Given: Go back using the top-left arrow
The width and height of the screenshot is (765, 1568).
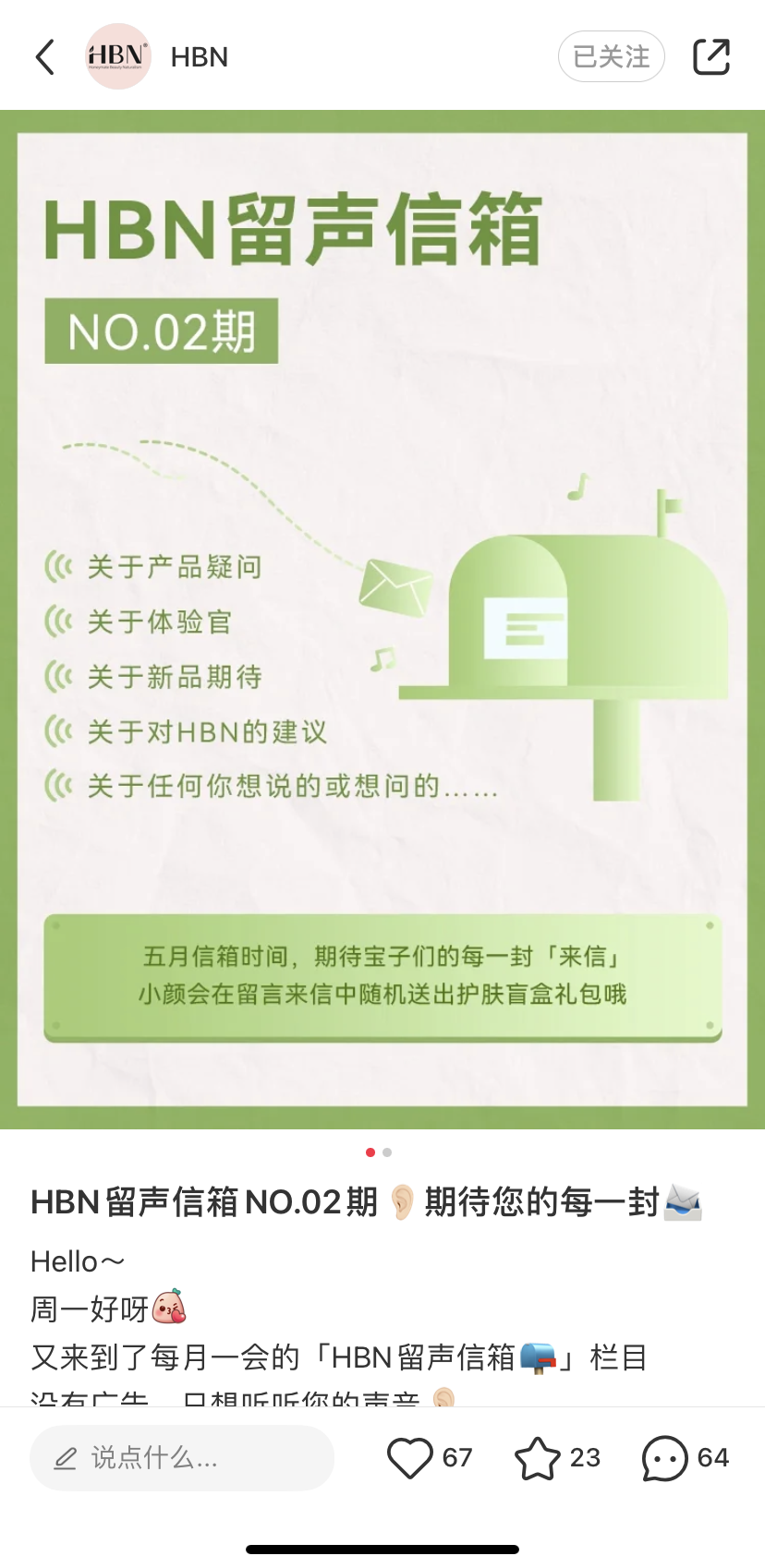Looking at the screenshot, I should click(45, 57).
